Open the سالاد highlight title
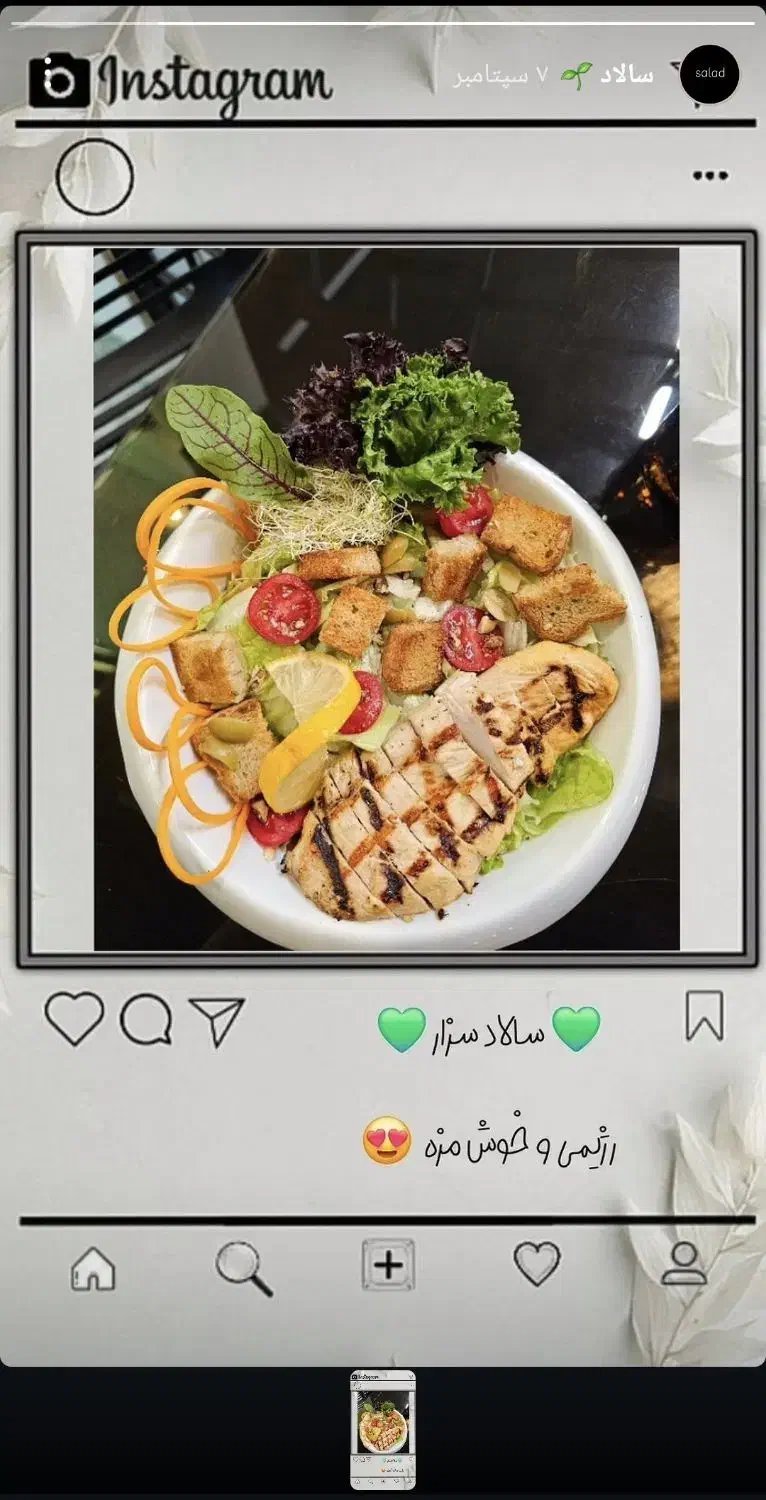 (627, 76)
